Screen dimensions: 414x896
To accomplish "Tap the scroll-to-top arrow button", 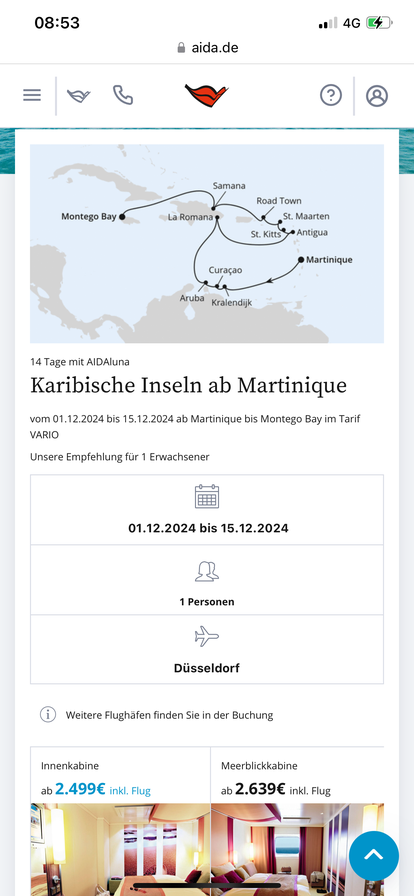I will point(373,855).
